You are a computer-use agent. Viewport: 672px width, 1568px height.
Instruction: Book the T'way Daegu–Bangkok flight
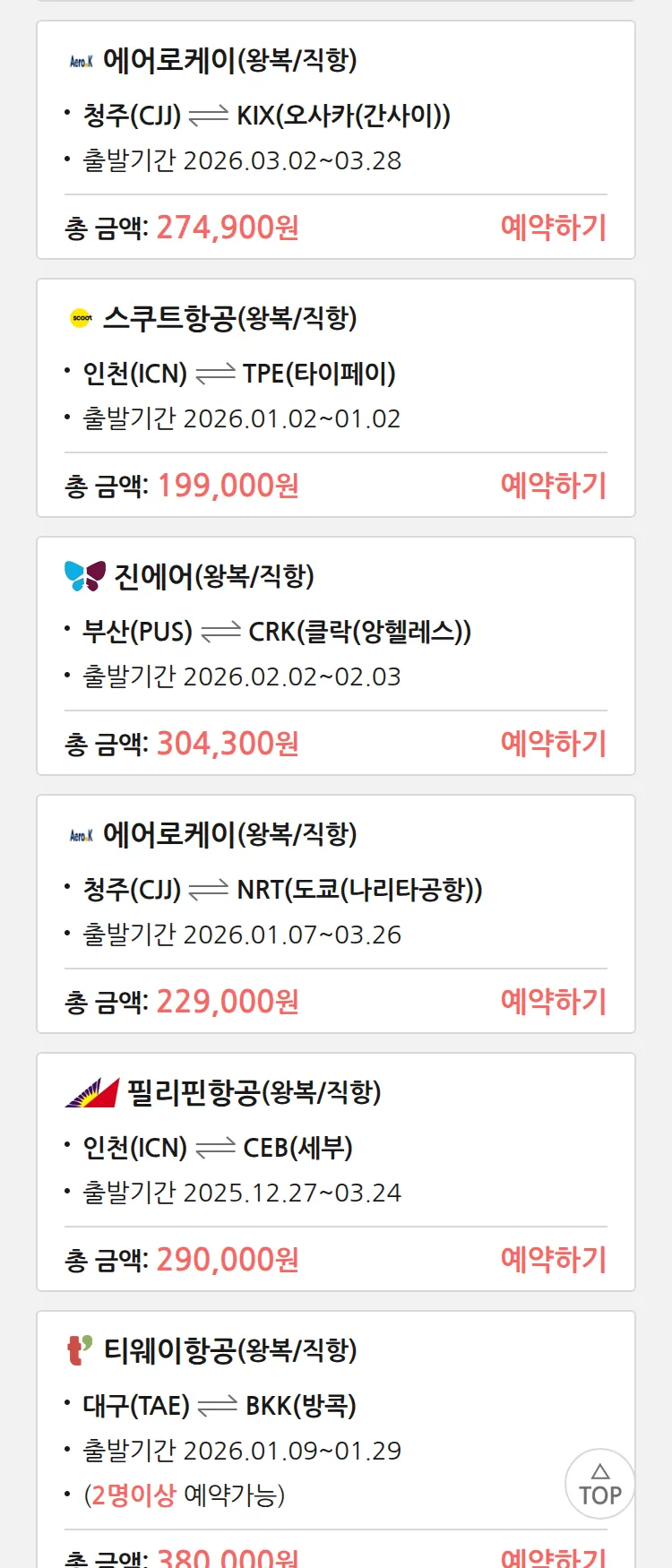(553, 1557)
